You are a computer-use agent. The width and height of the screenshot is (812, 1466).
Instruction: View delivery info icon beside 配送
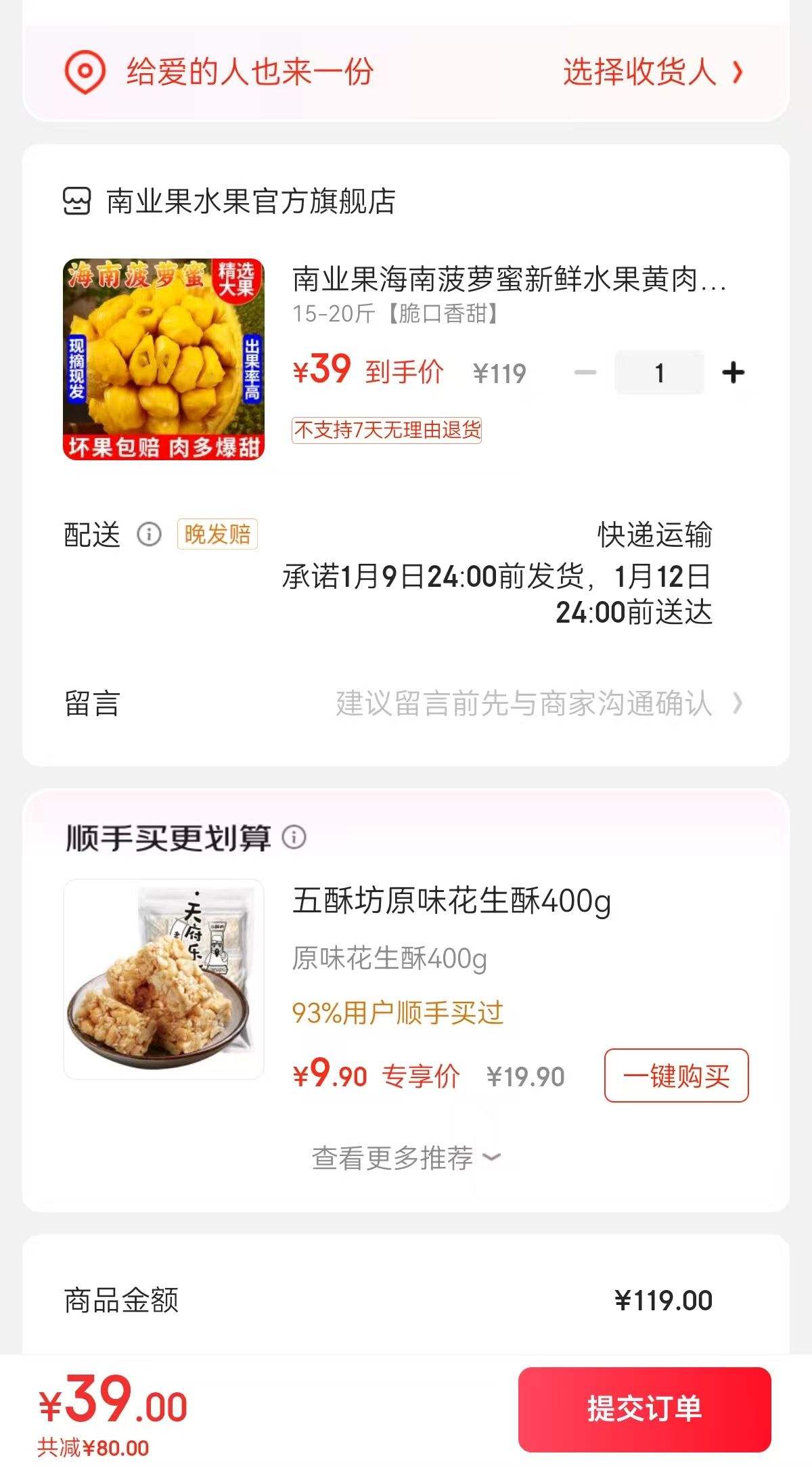tap(149, 534)
